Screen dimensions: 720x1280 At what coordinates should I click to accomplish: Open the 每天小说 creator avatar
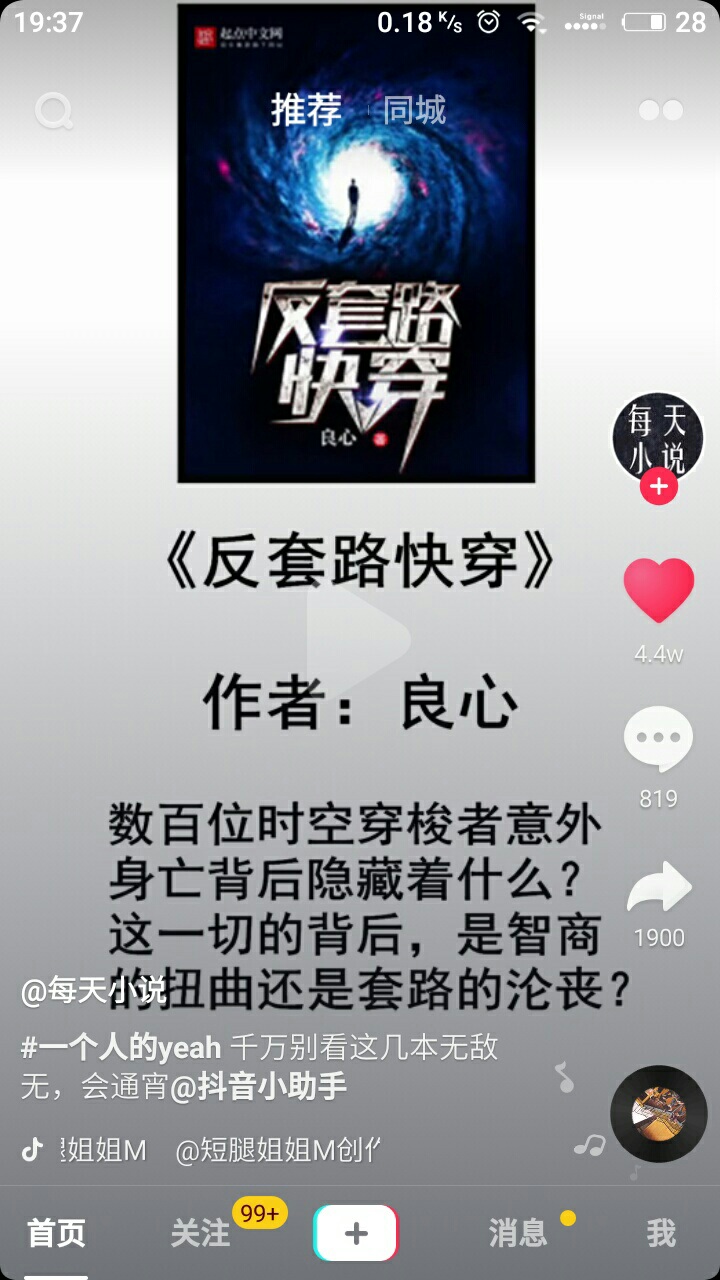pos(658,438)
